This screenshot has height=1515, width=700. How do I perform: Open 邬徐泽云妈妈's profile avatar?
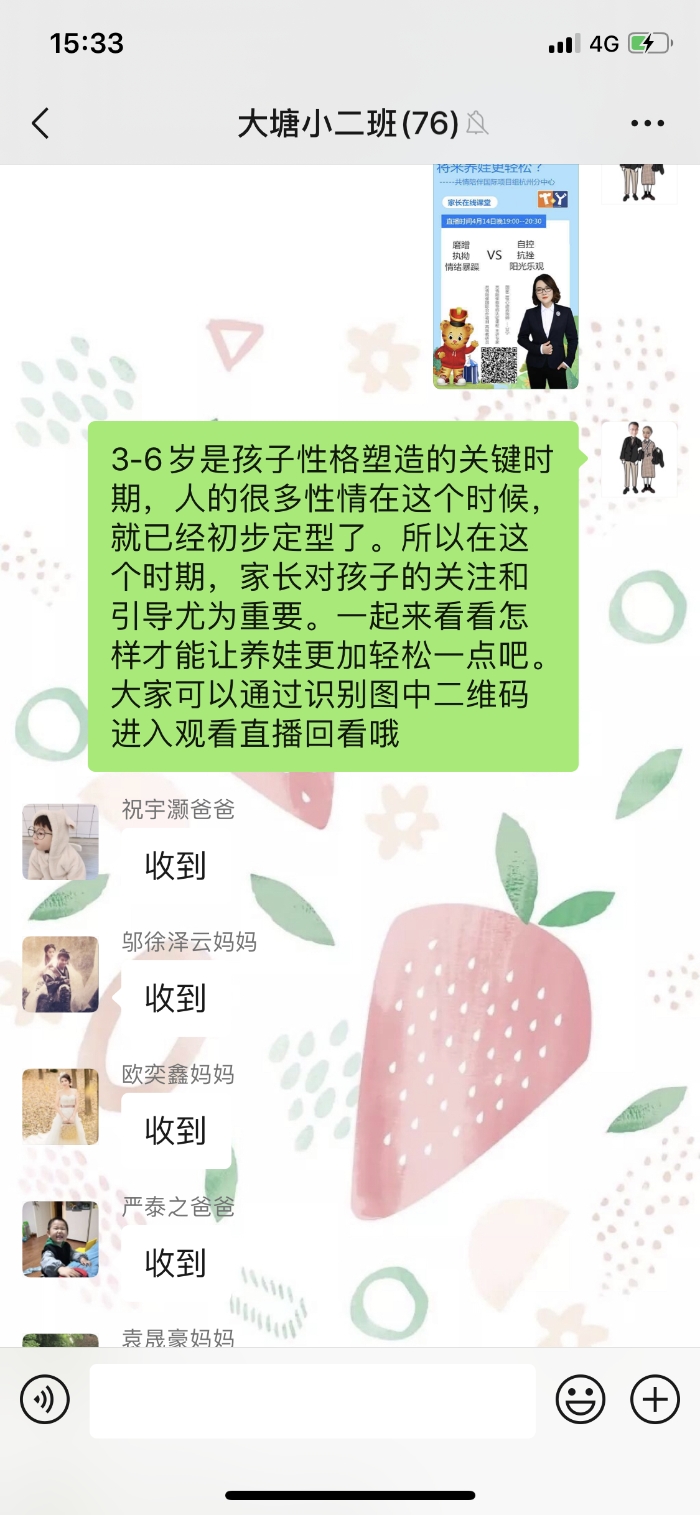[61, 974]
